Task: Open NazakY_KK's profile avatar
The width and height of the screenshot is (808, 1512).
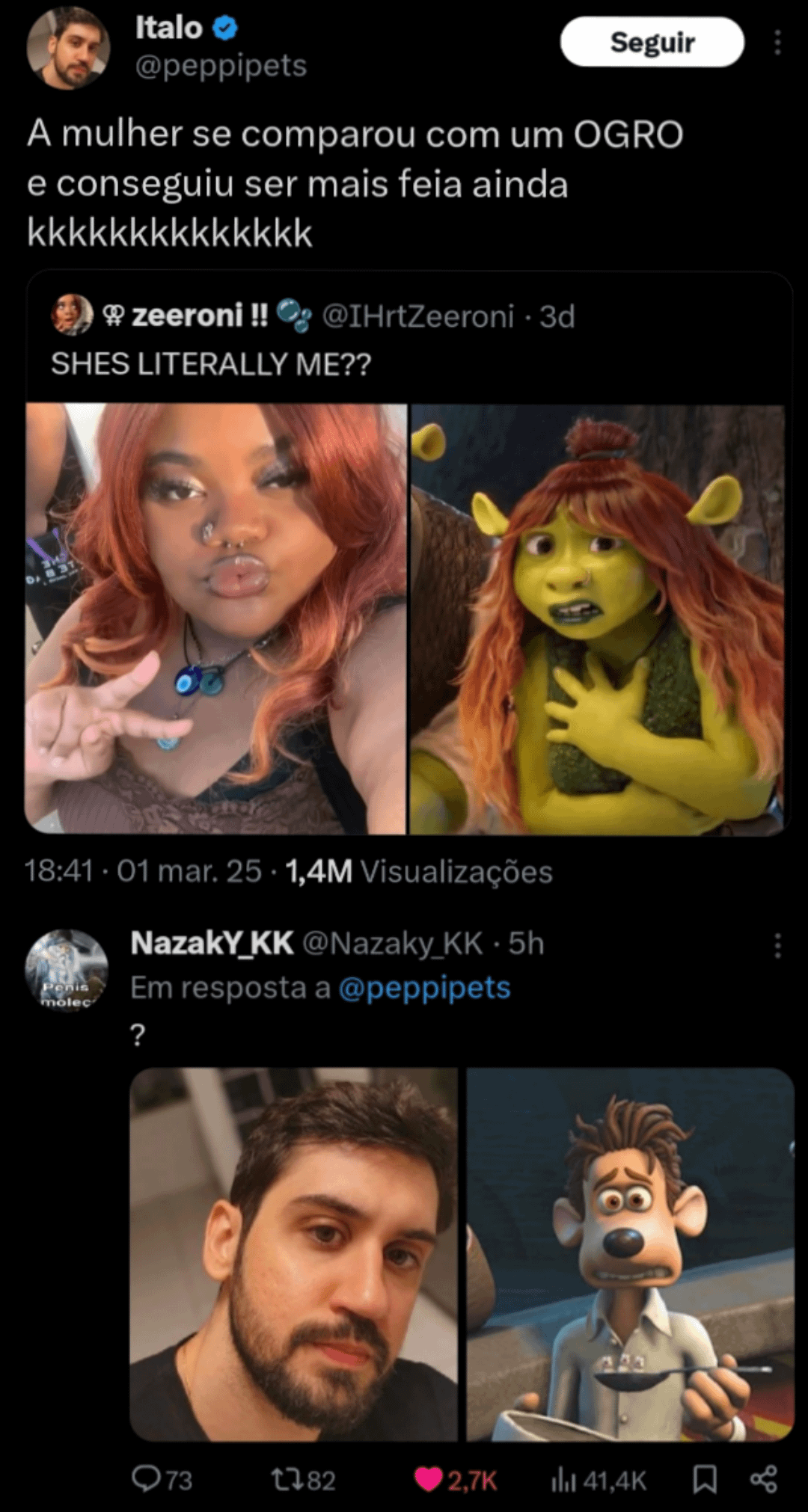Action: (67, 970)
